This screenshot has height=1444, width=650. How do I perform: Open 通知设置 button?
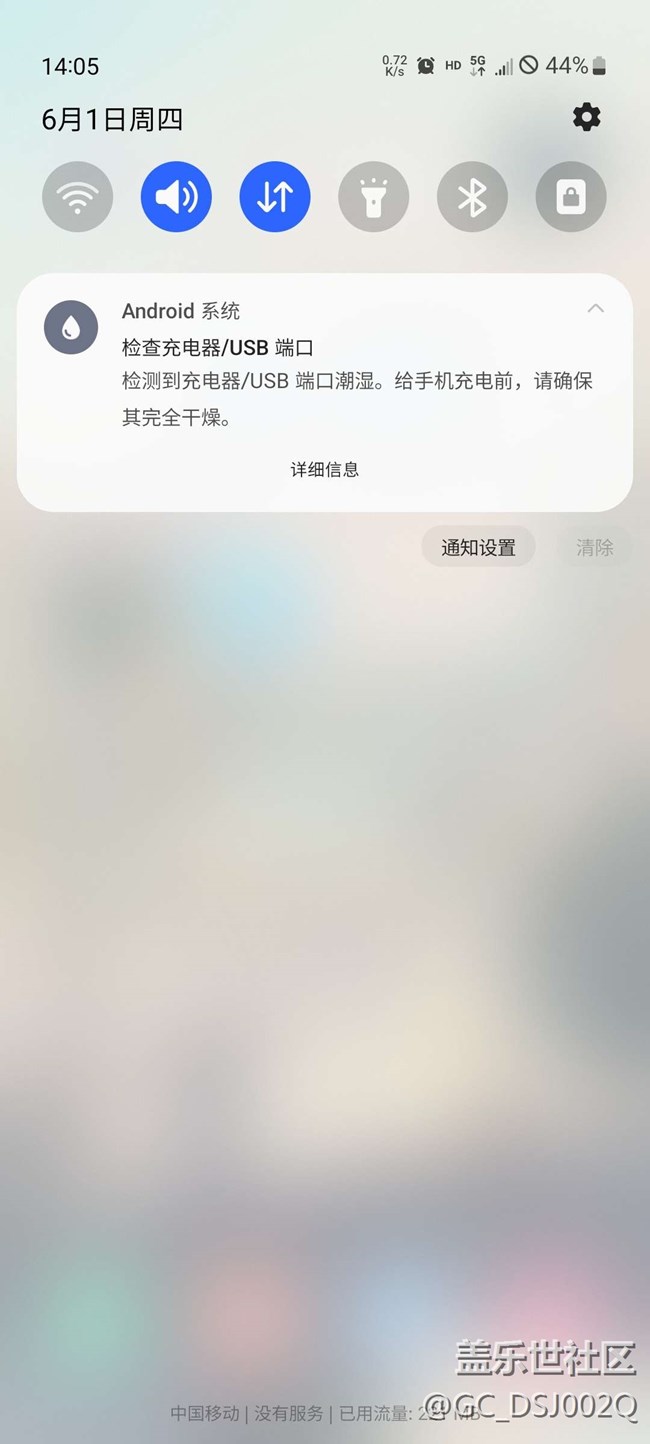[x=478, y=547]
